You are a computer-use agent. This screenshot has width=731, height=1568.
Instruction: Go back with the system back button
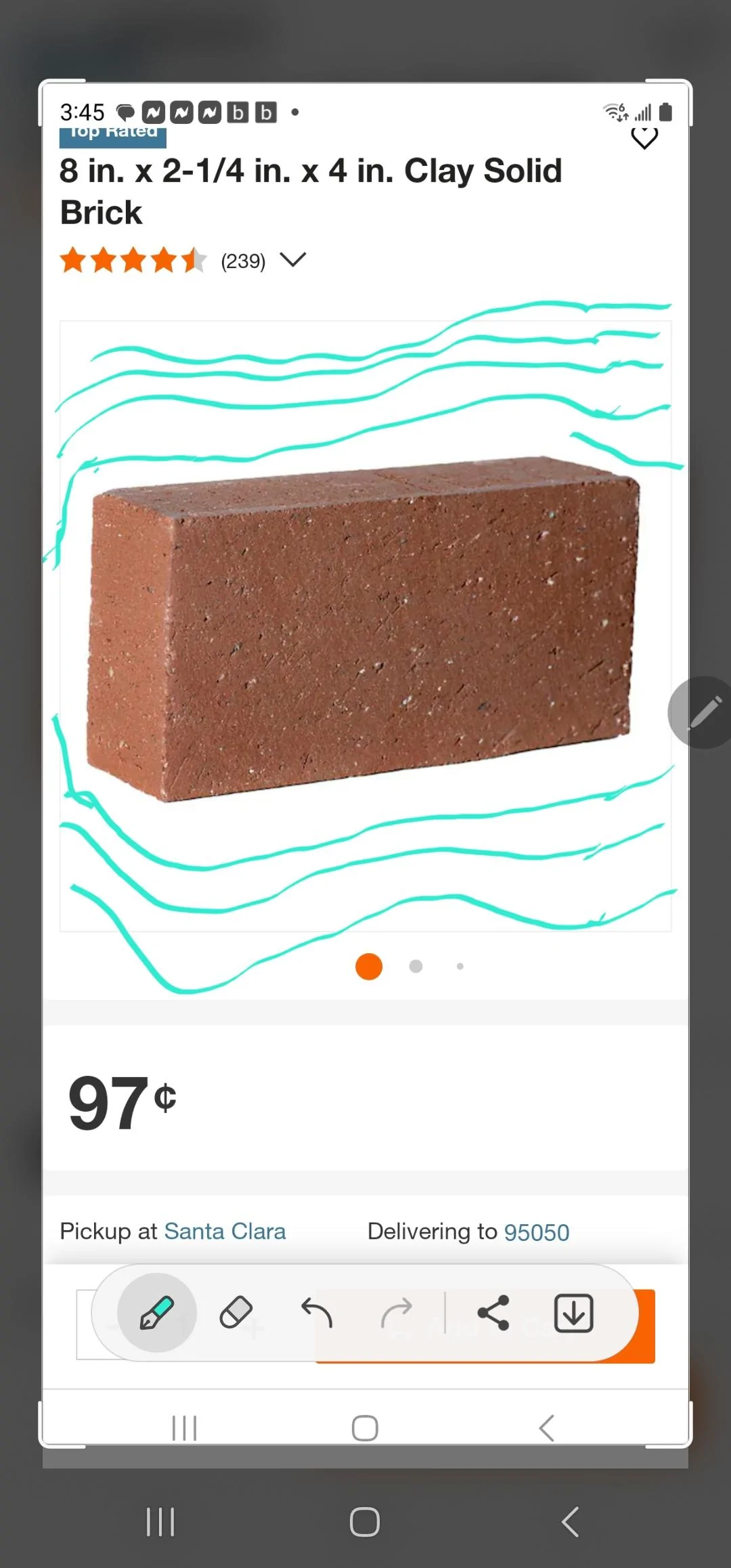pyautogui.click(x=571, y=1522)
